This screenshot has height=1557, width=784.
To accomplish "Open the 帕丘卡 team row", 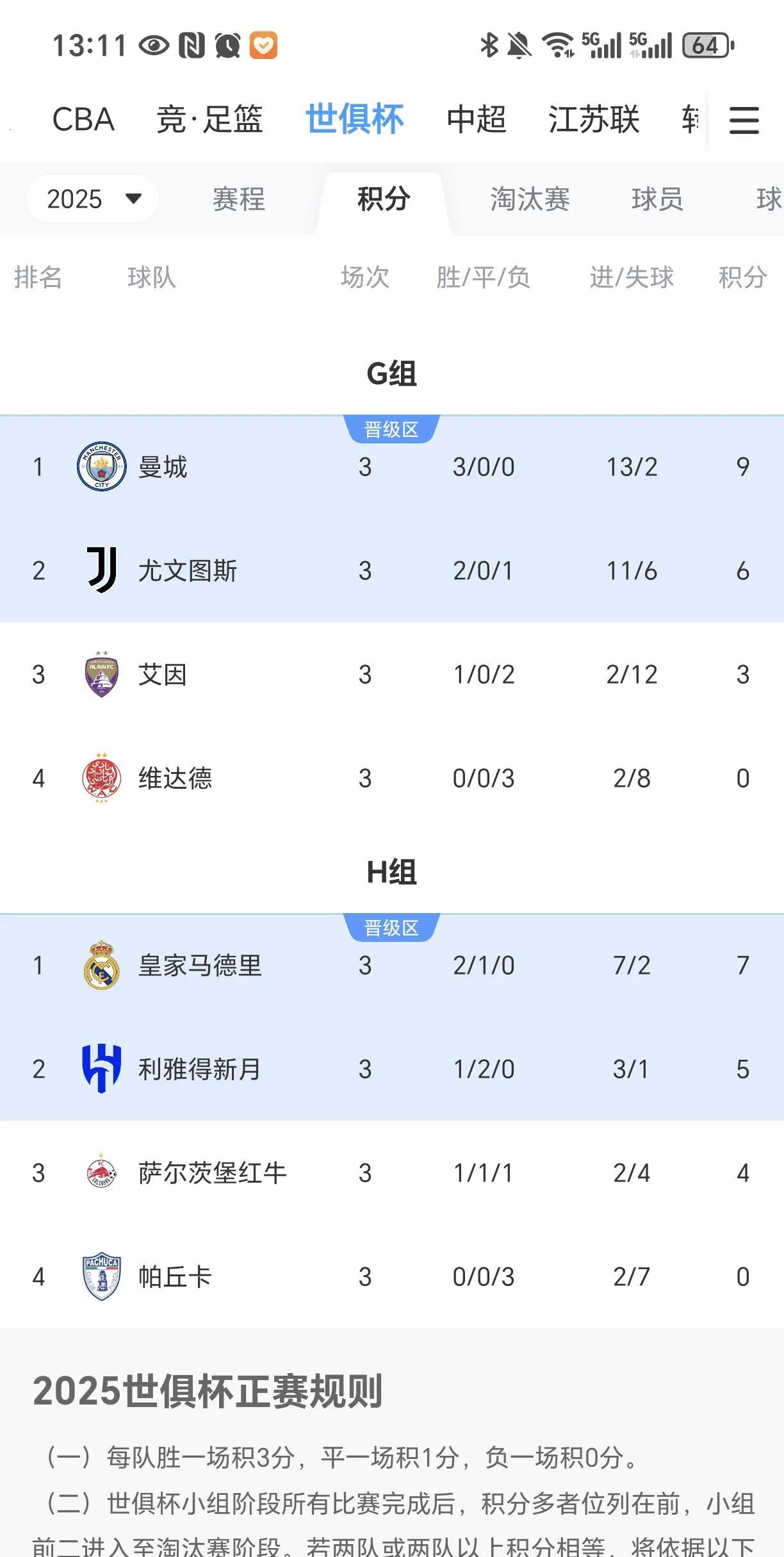I will [x=392, y=1276].
